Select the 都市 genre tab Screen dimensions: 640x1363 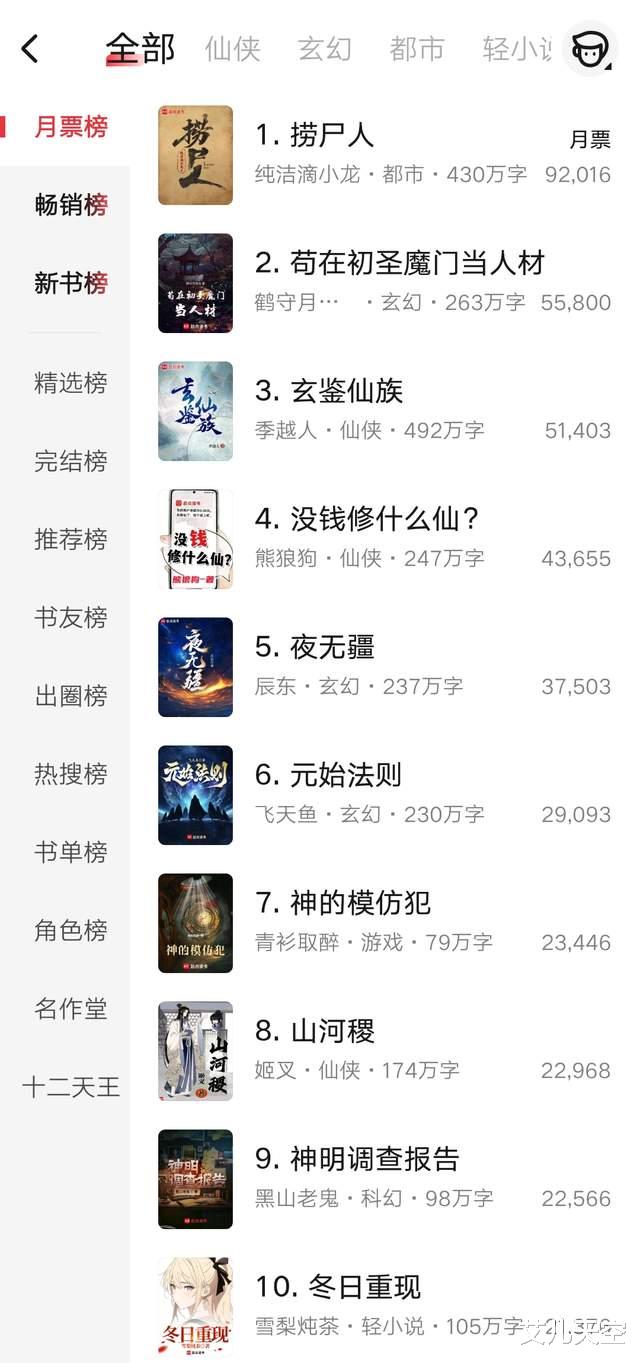tap(417, 48)
